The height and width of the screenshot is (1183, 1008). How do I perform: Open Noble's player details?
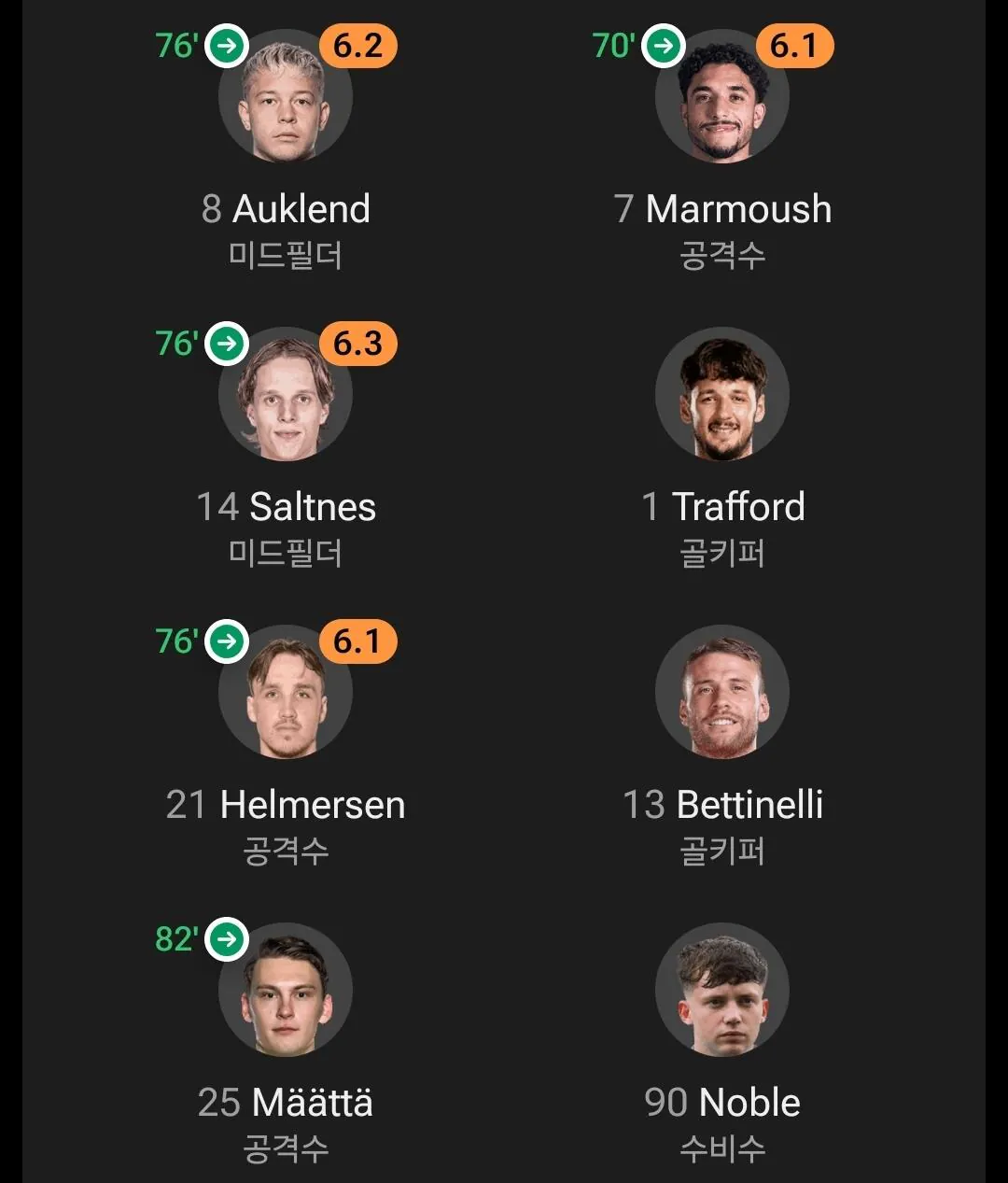[722, 991]
